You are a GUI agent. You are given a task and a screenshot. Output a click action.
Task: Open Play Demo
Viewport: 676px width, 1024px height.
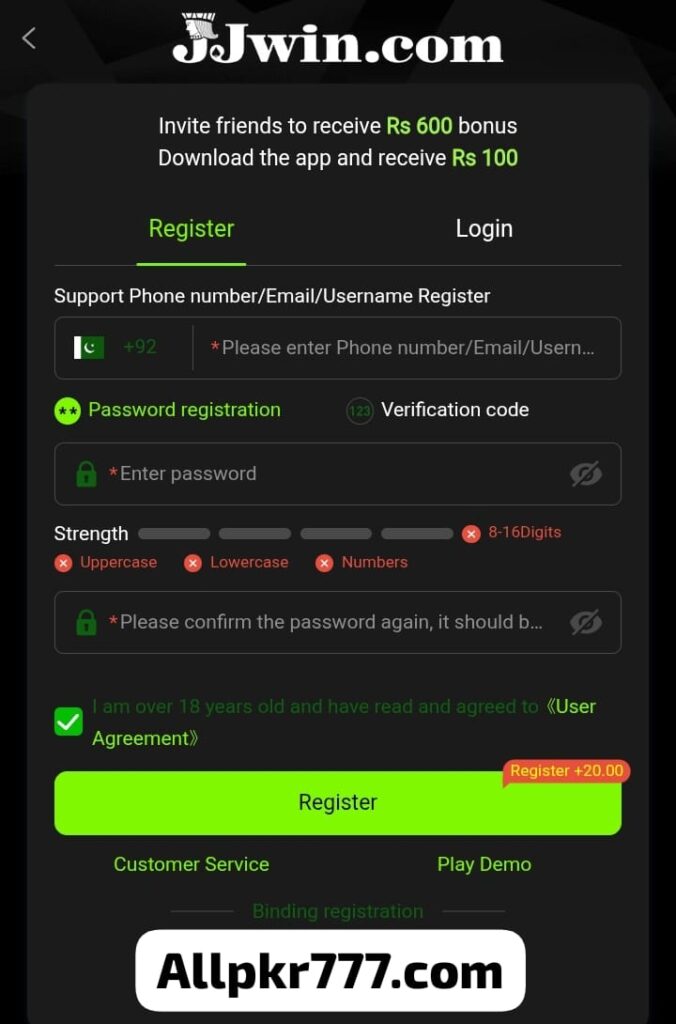(484, 864)
